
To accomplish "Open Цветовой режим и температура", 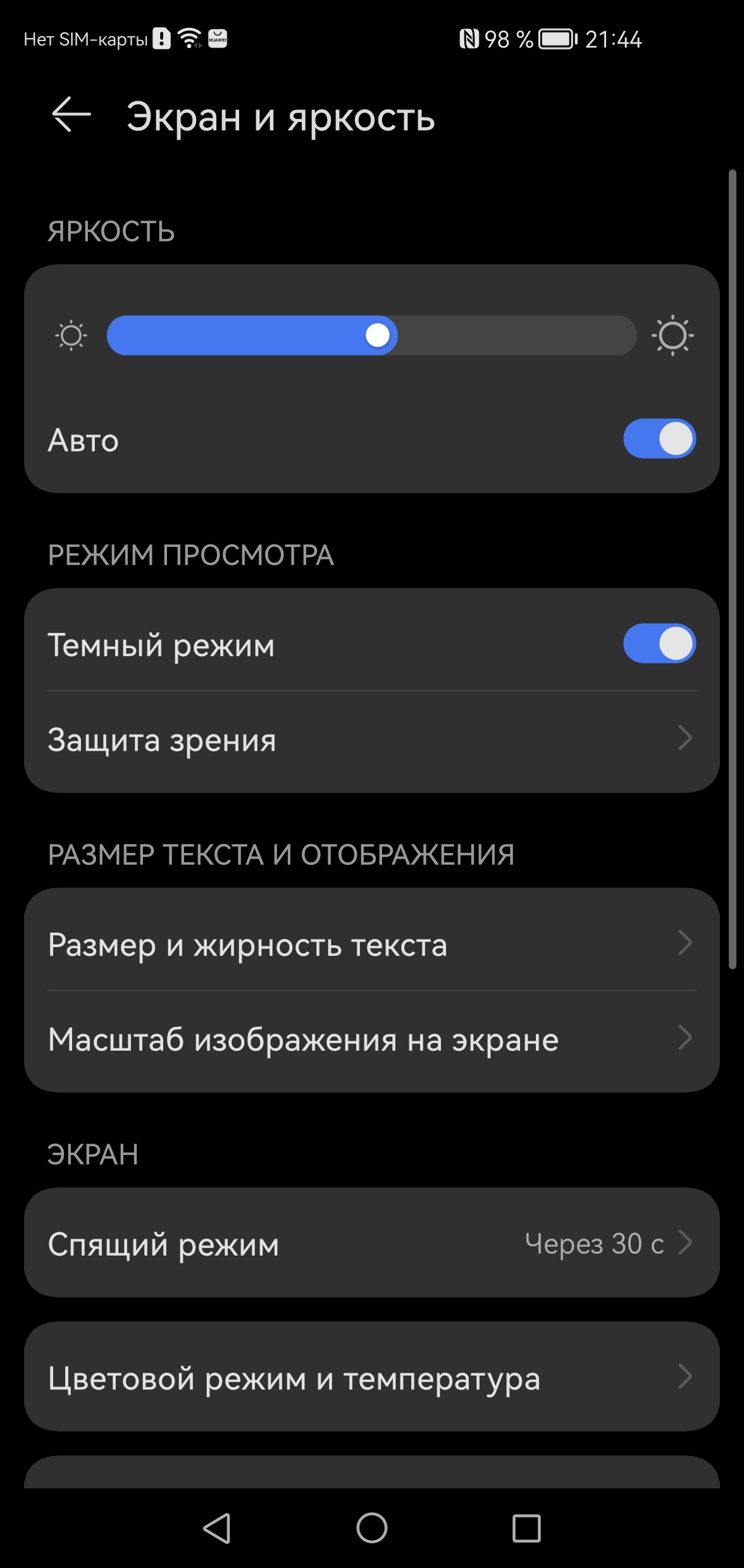I will 371,1377.
